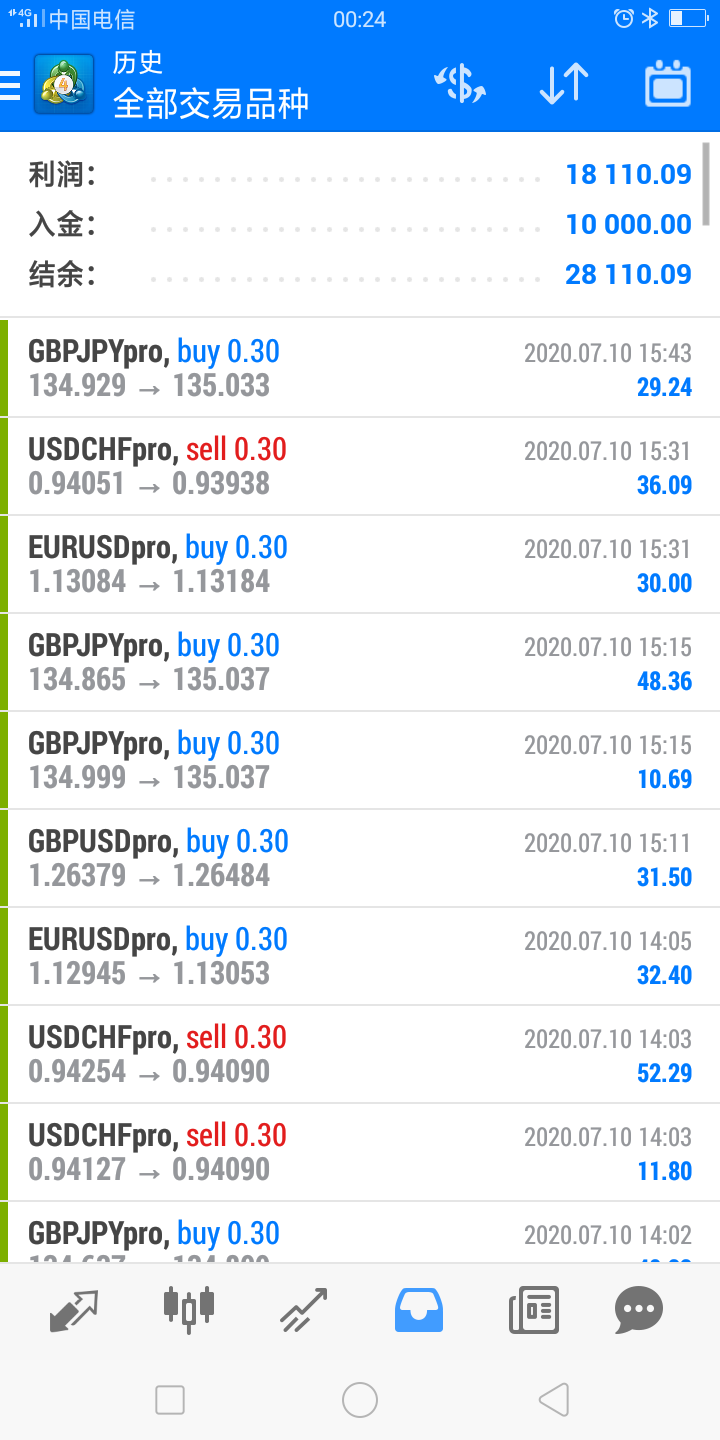Open the GBPJPYpro trade closed at 15:43
The width and height of the screenshot is (720, 1440).
coord(360,369)
